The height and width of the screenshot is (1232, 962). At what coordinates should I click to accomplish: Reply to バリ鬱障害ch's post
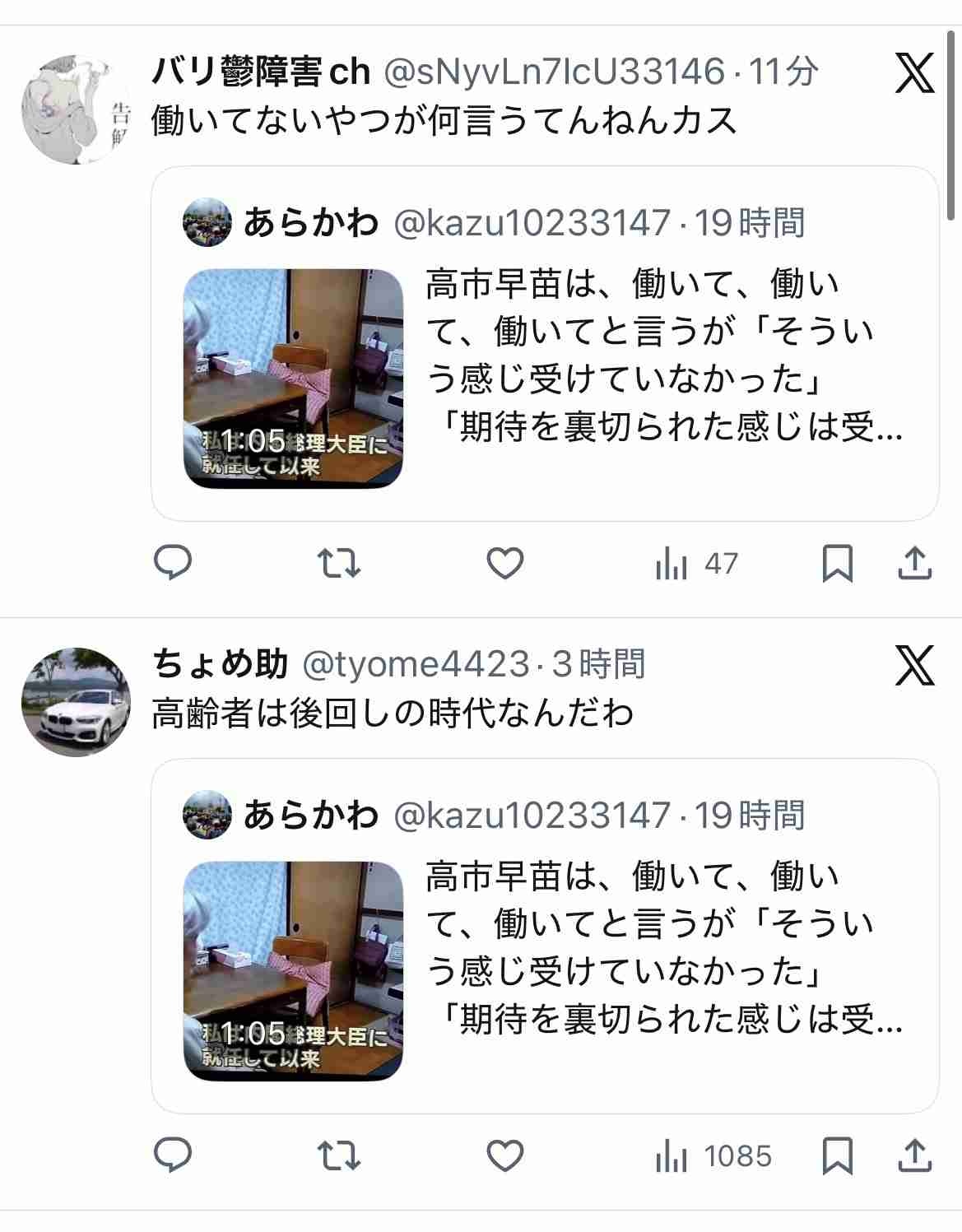click(x=173, y=563)
